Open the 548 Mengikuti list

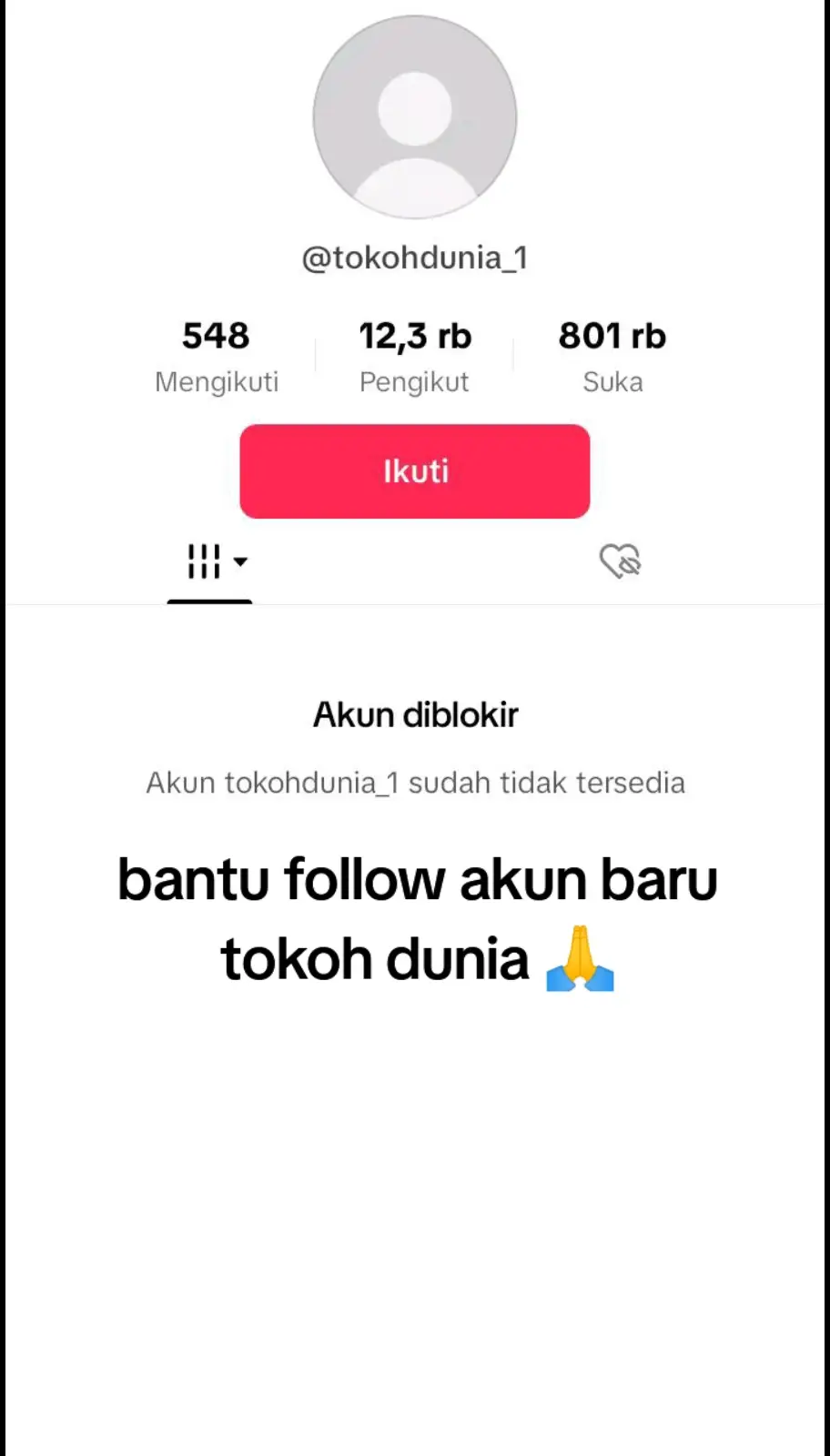click(217, 357)
